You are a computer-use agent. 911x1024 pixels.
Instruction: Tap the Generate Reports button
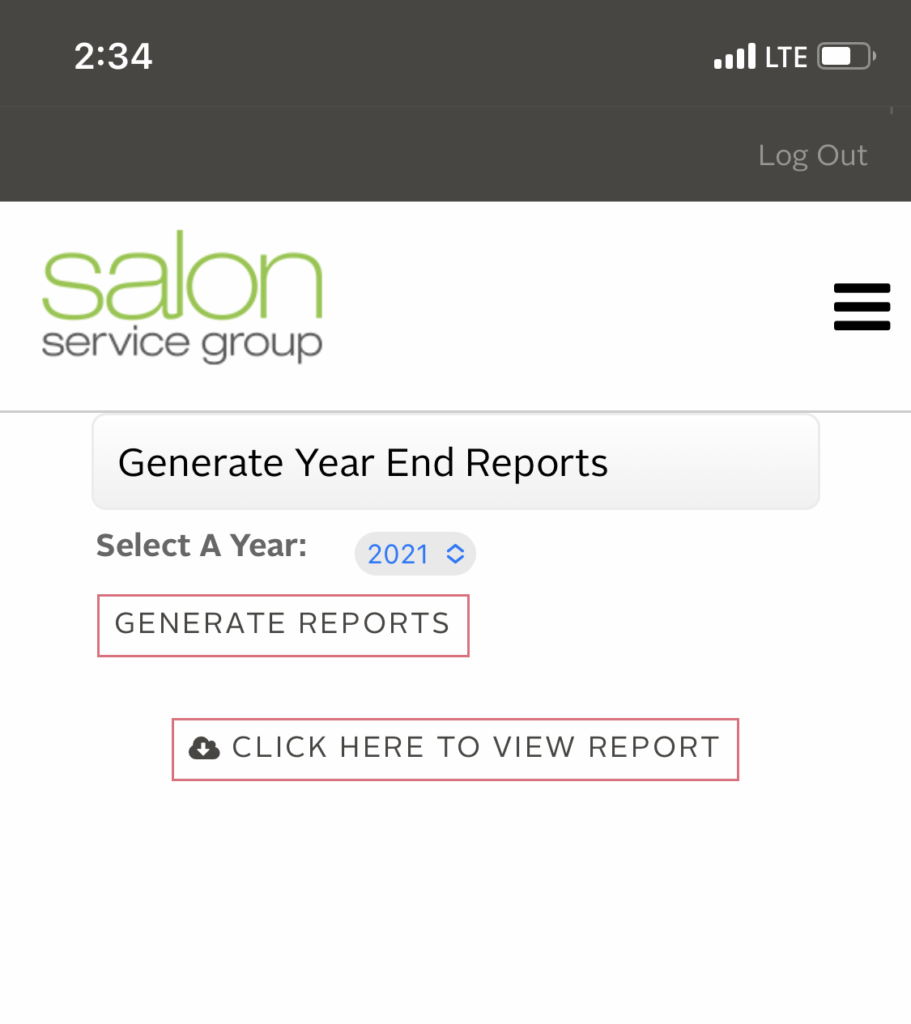coord(283,625)
